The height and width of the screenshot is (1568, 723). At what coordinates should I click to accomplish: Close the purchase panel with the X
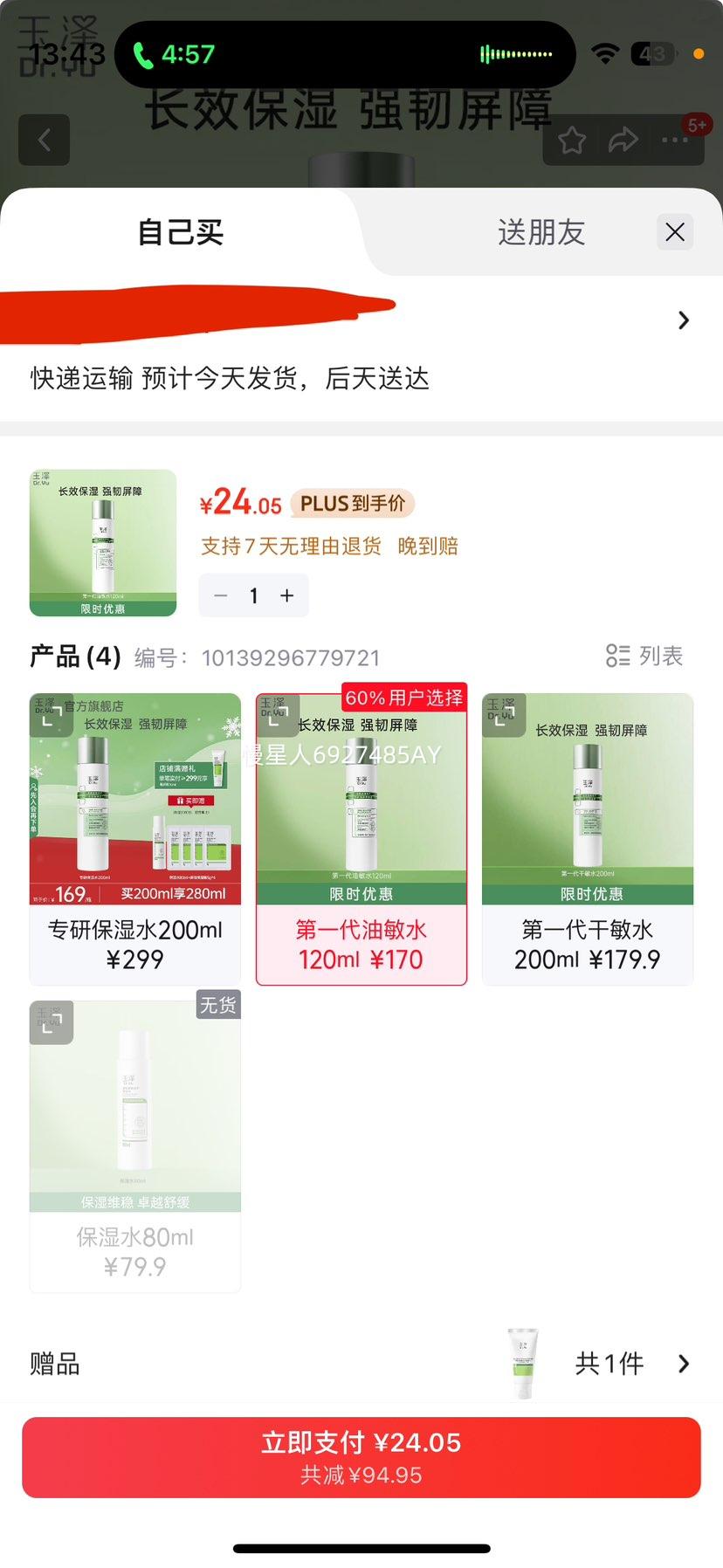pyautogui.click(x=674, y=232)
